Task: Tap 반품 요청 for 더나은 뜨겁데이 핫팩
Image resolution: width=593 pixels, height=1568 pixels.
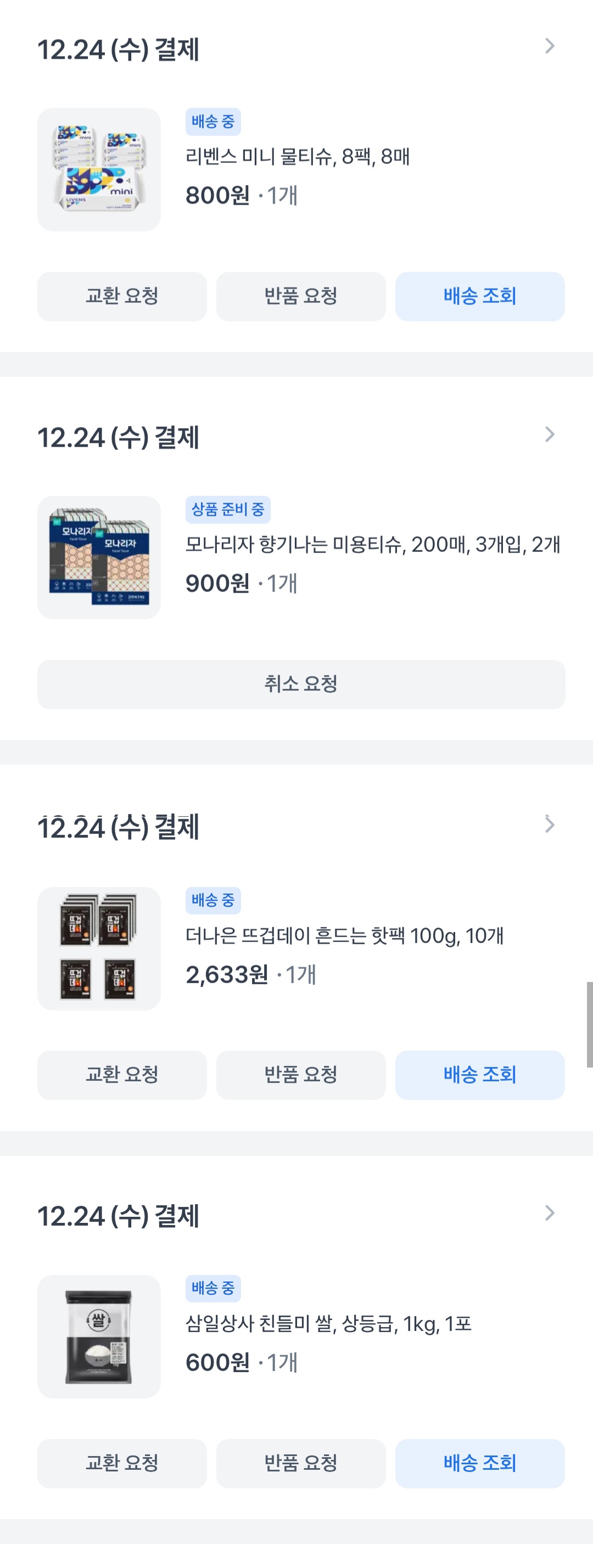Action: pos(301,1075)
